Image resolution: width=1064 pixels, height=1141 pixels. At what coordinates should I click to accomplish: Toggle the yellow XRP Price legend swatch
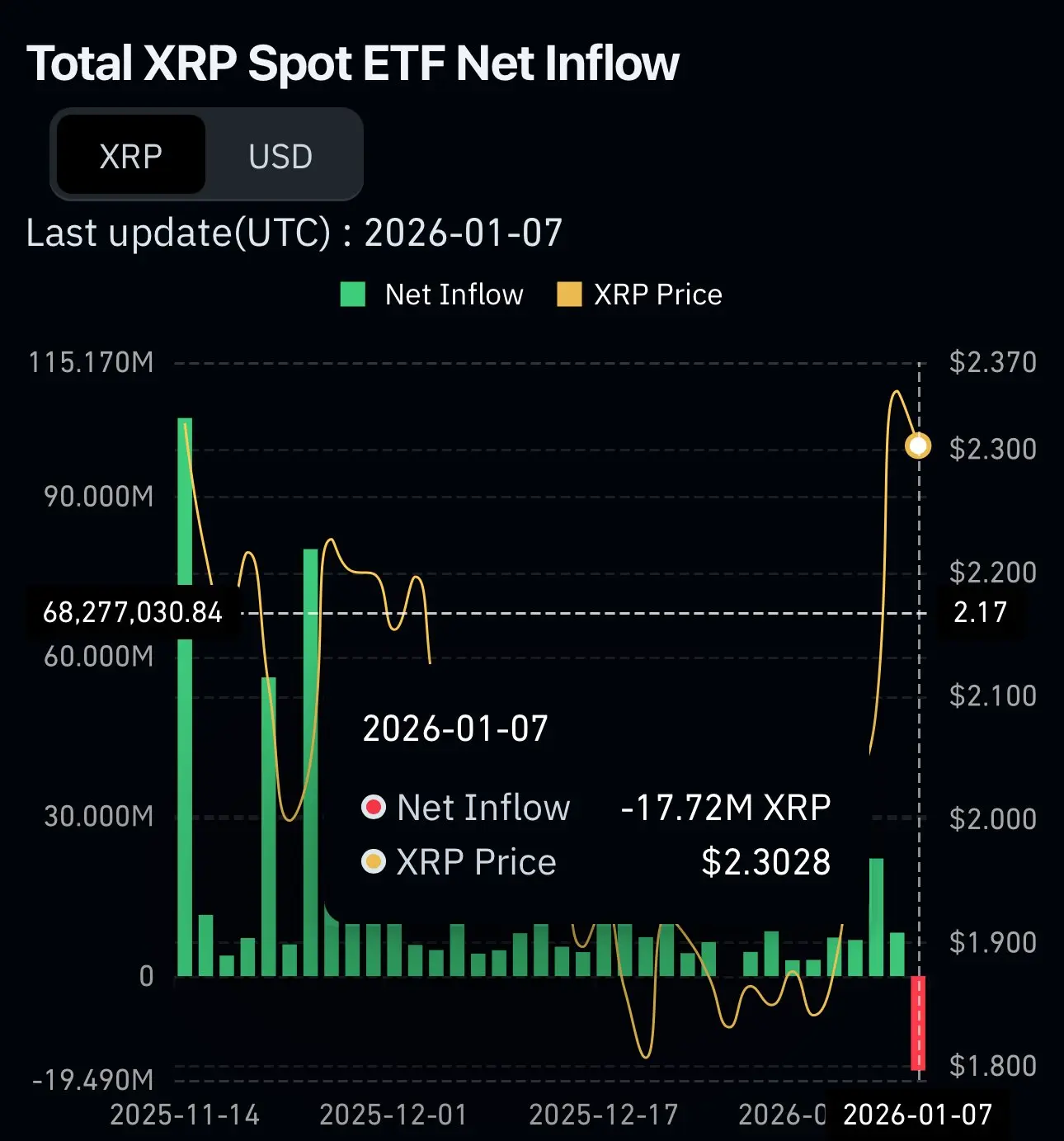point(568,294)
